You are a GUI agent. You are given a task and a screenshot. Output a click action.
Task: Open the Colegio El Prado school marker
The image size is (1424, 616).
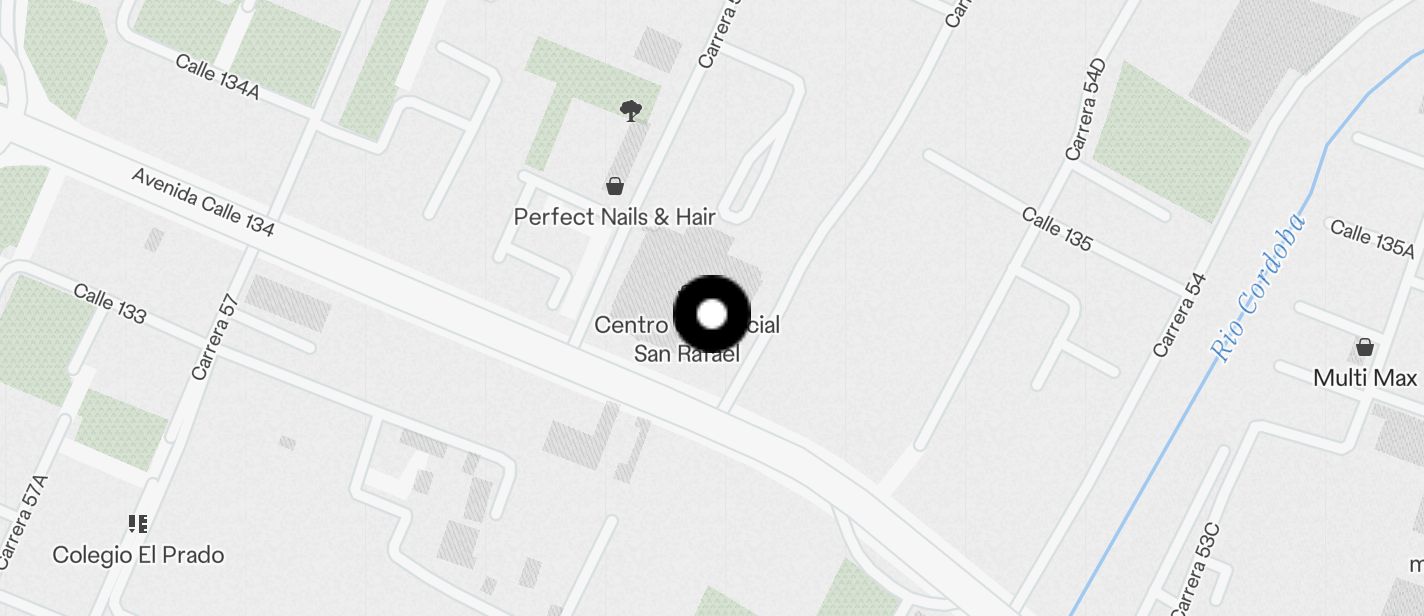(x=138, y=523)
